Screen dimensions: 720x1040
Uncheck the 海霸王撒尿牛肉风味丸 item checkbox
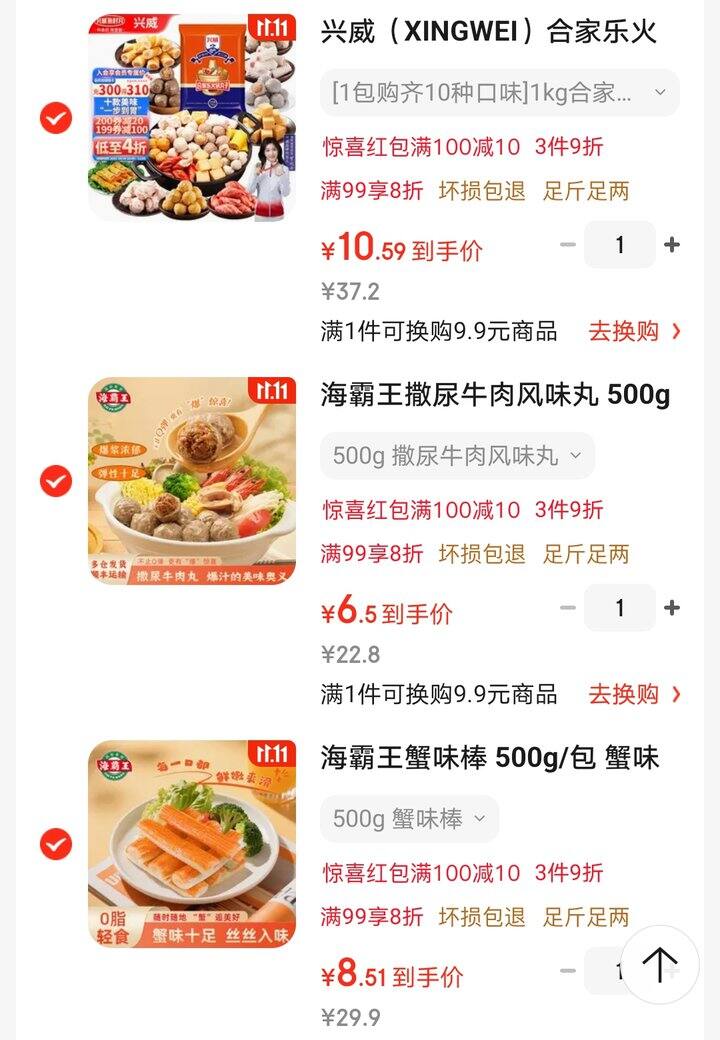[56, 482]
